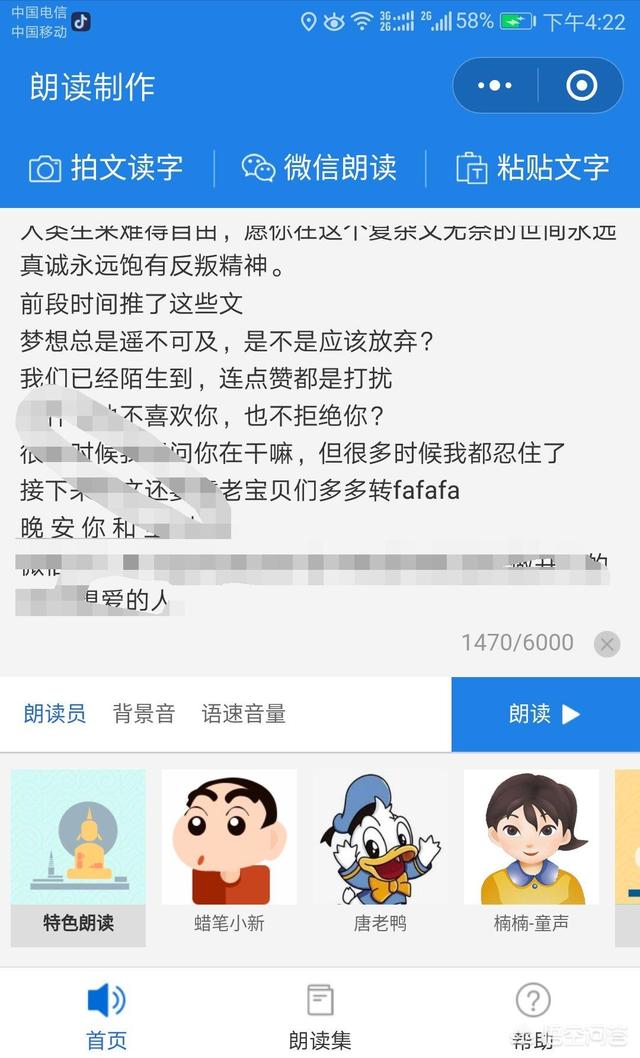This screenshot has width=640, height=1058.
Task: Switch to the 朗读集 tab
Action: click(320, 1015)
